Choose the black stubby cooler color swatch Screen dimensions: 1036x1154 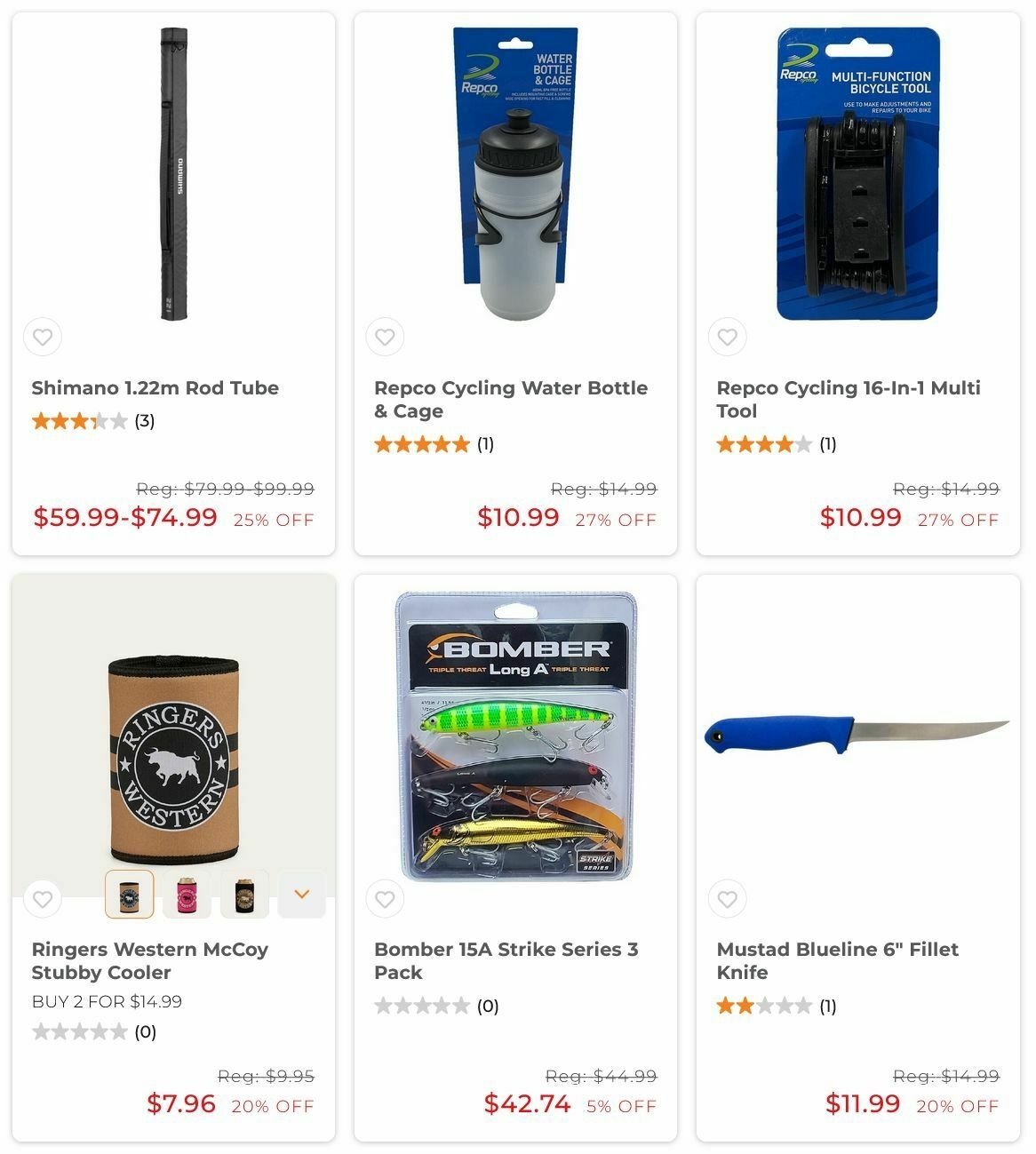[244, 894]
